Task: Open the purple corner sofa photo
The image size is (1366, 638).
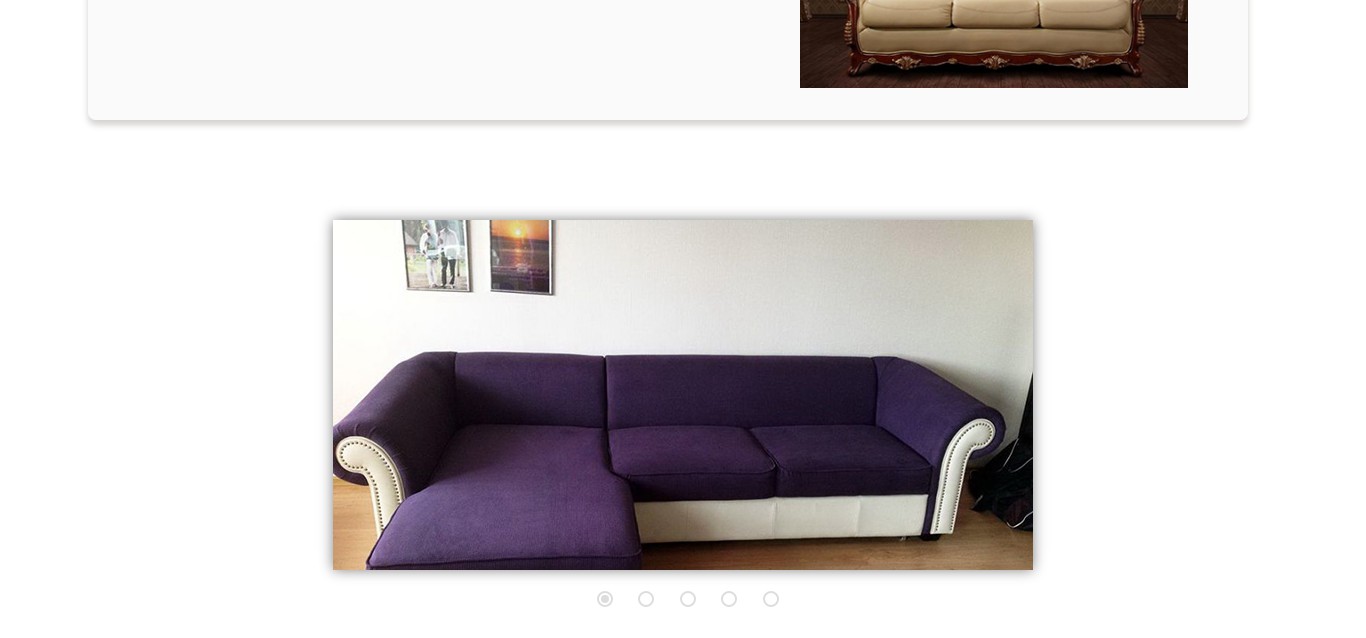Action: click(x=683, y=395)
